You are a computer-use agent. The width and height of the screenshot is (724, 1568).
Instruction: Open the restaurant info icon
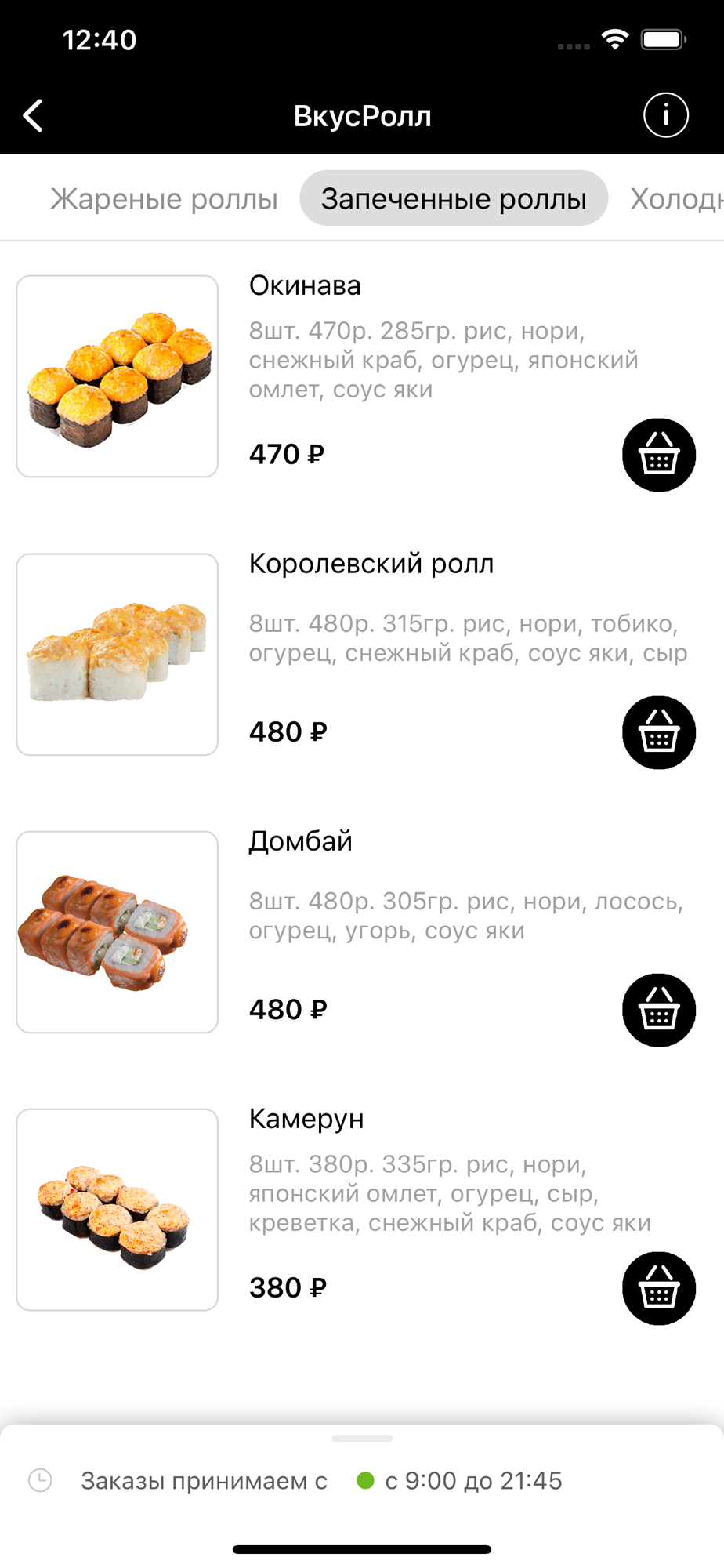[665, 116]
